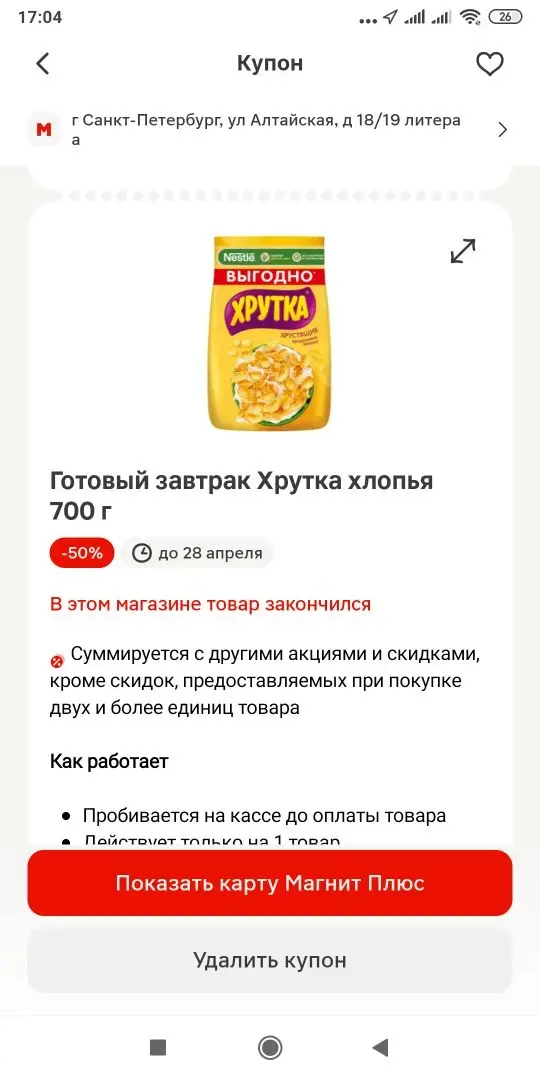The image size is (540, 1080).
Task: Tap Удалить купон to delete the coupon
Action: tap(270, 960)
